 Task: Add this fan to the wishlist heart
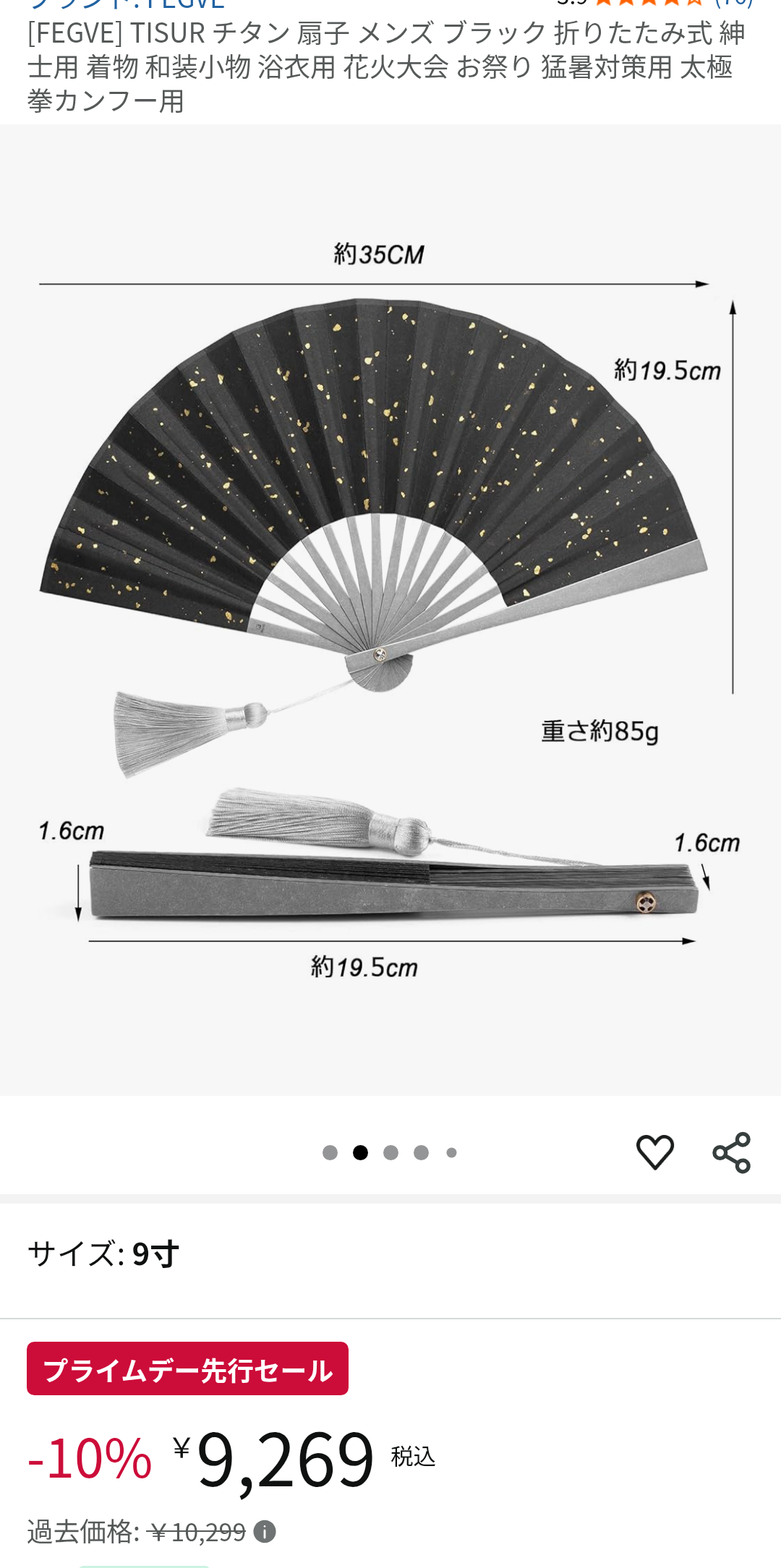654,1152
